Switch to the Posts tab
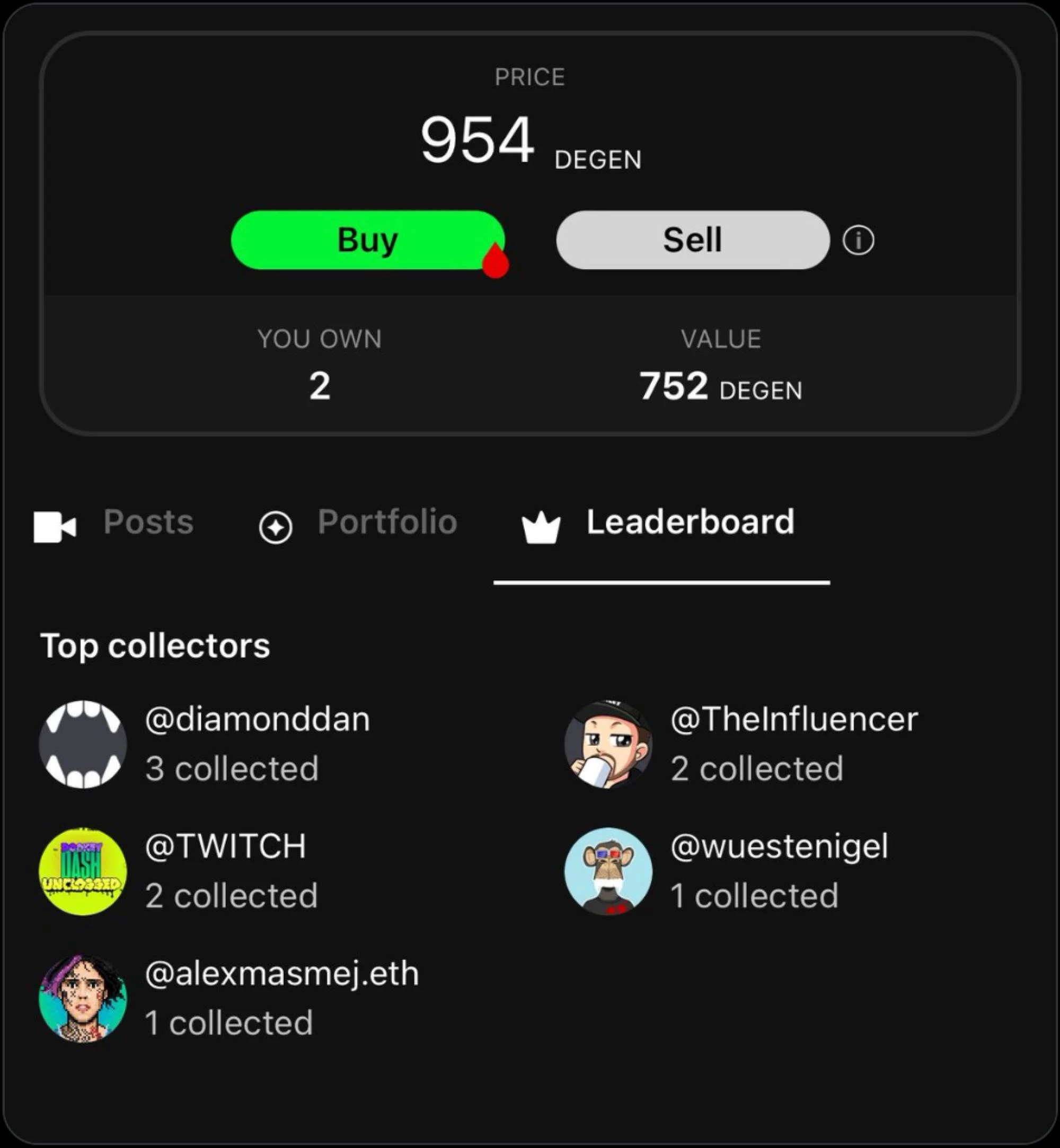Image resolution: width=1060 pixels, height=1148 pixels. (x=114, y=523)
